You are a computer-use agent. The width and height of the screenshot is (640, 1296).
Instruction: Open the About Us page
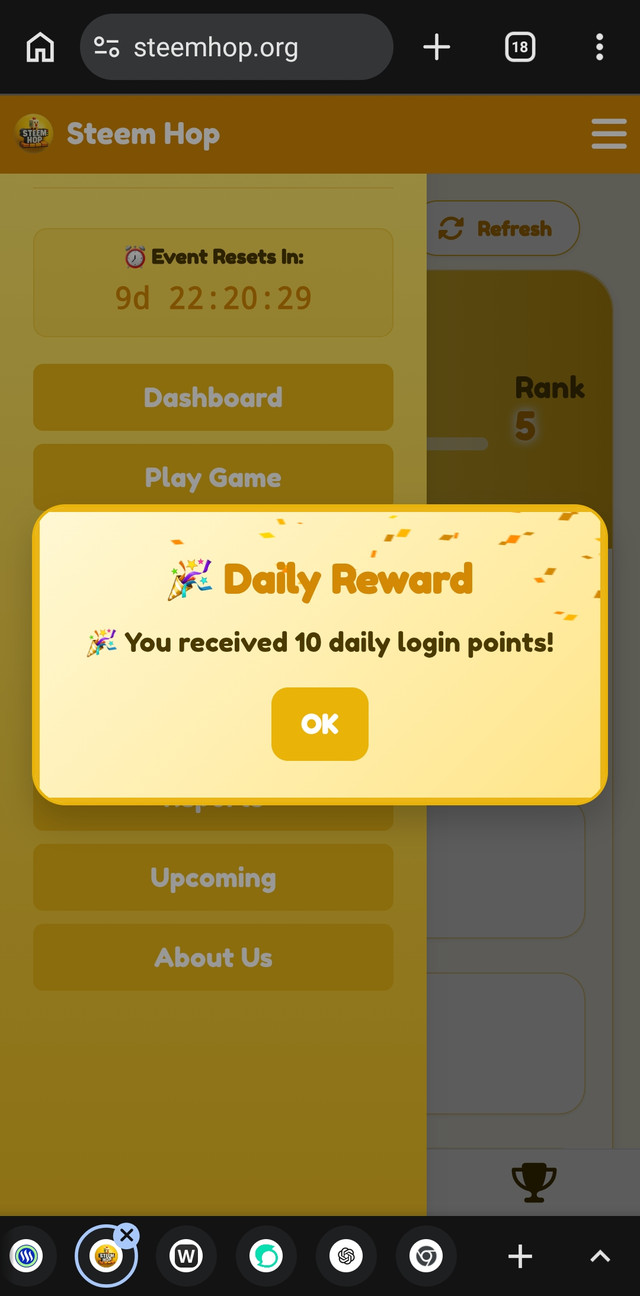click(x=213, y=957)
